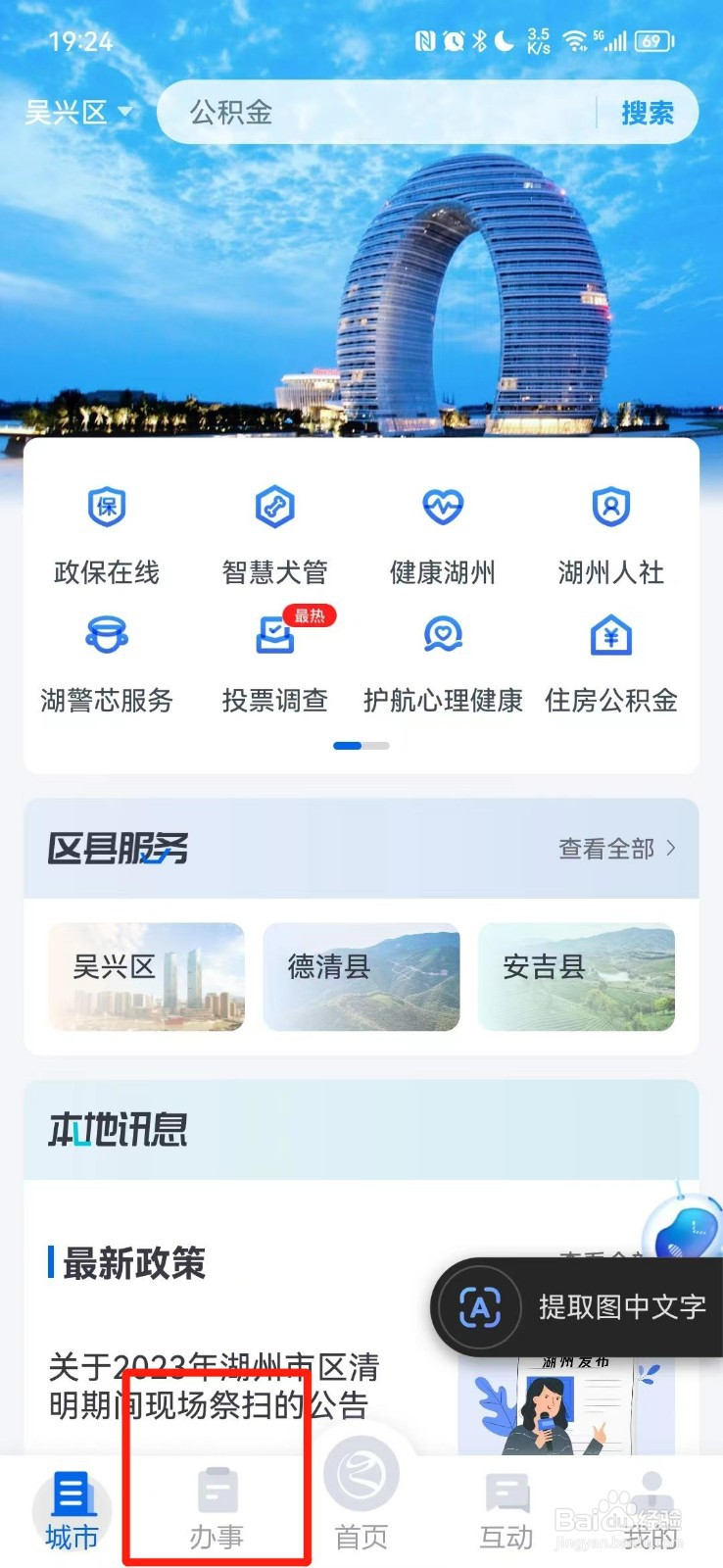Viewport: 723px width, 1568px height.
Task: Select the 投票调查 icon marked 最热
Action: tap(274, 659)
